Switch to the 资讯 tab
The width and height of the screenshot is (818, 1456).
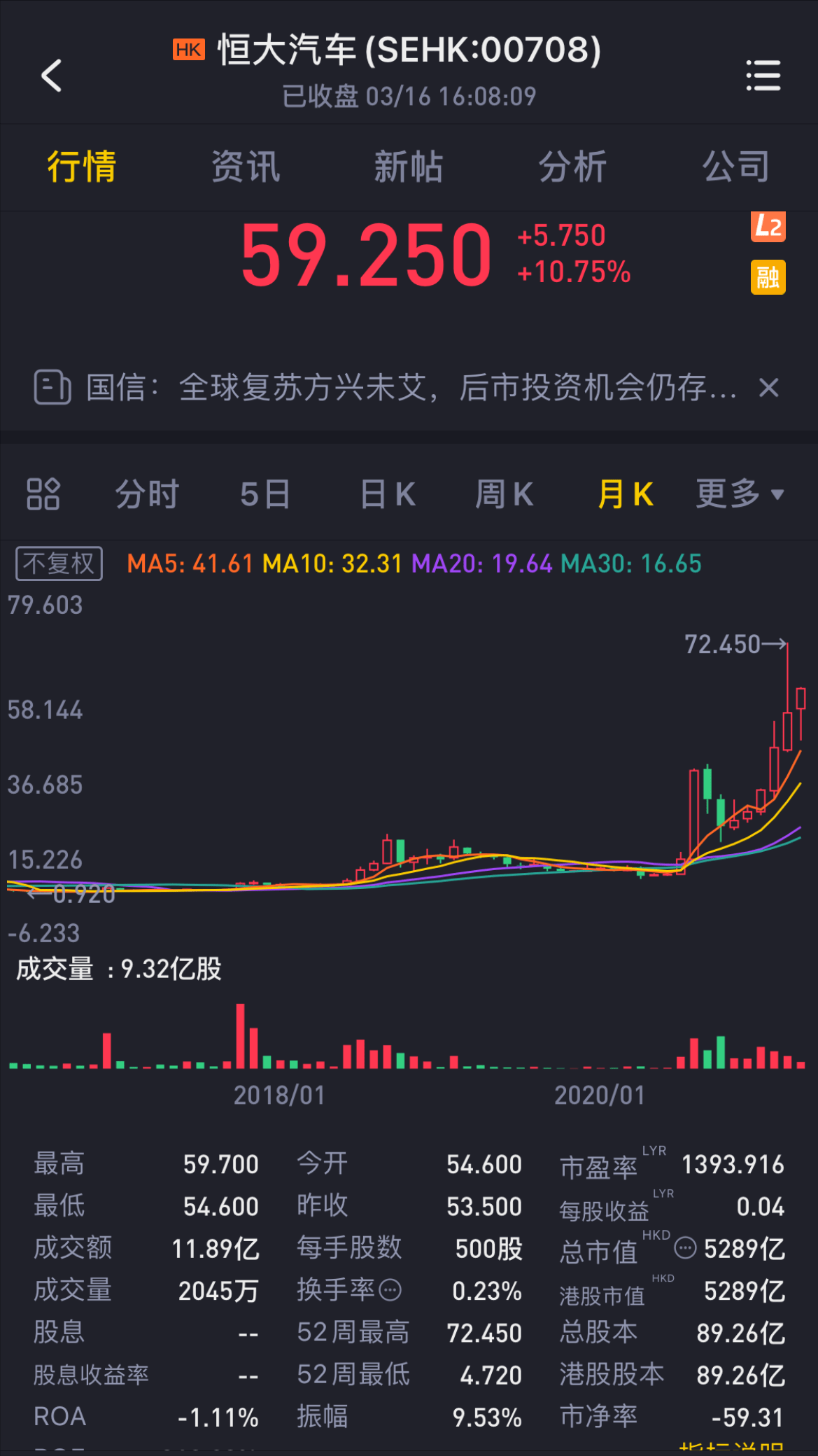click(x=246, y=167)
